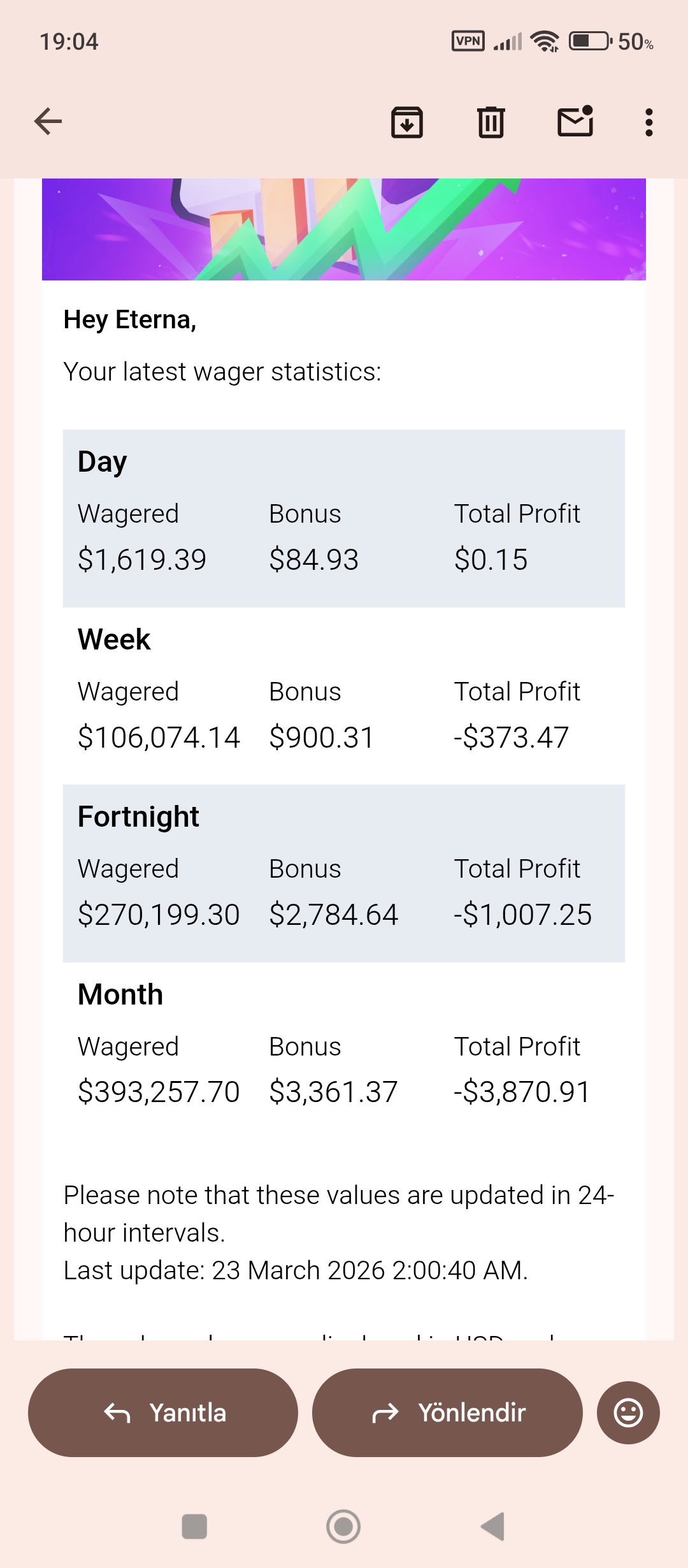Image resolution: width=688 pixels, height=1568 pixels.
Task: Reply with the Yanıtla button
Action: click(x=163, y=1412)
